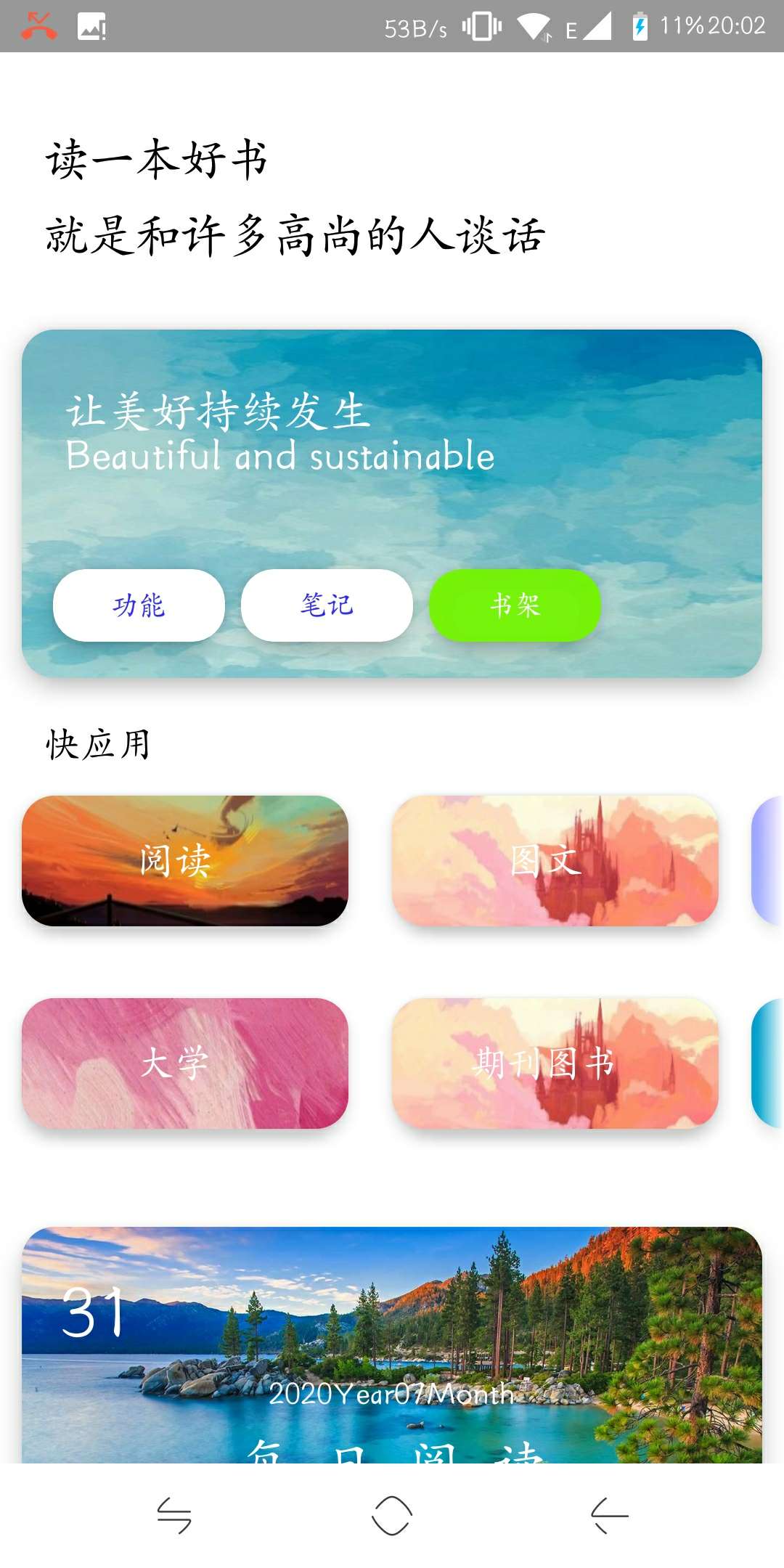Tap the 功能 button
This screenshot has width=784, height=1568.
(139, 605)
